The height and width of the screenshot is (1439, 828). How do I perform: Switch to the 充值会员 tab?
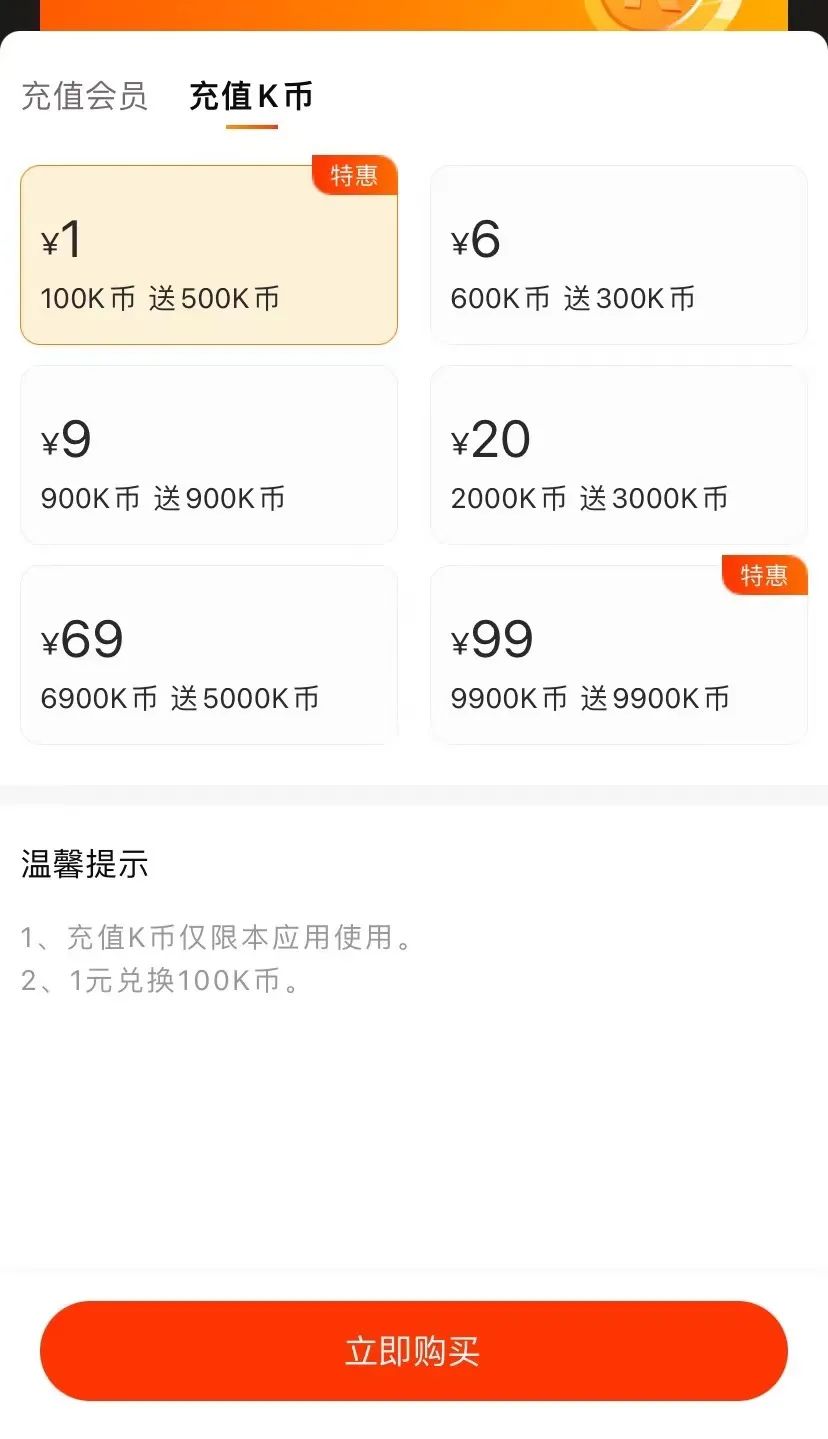click(x=83, y=96)
